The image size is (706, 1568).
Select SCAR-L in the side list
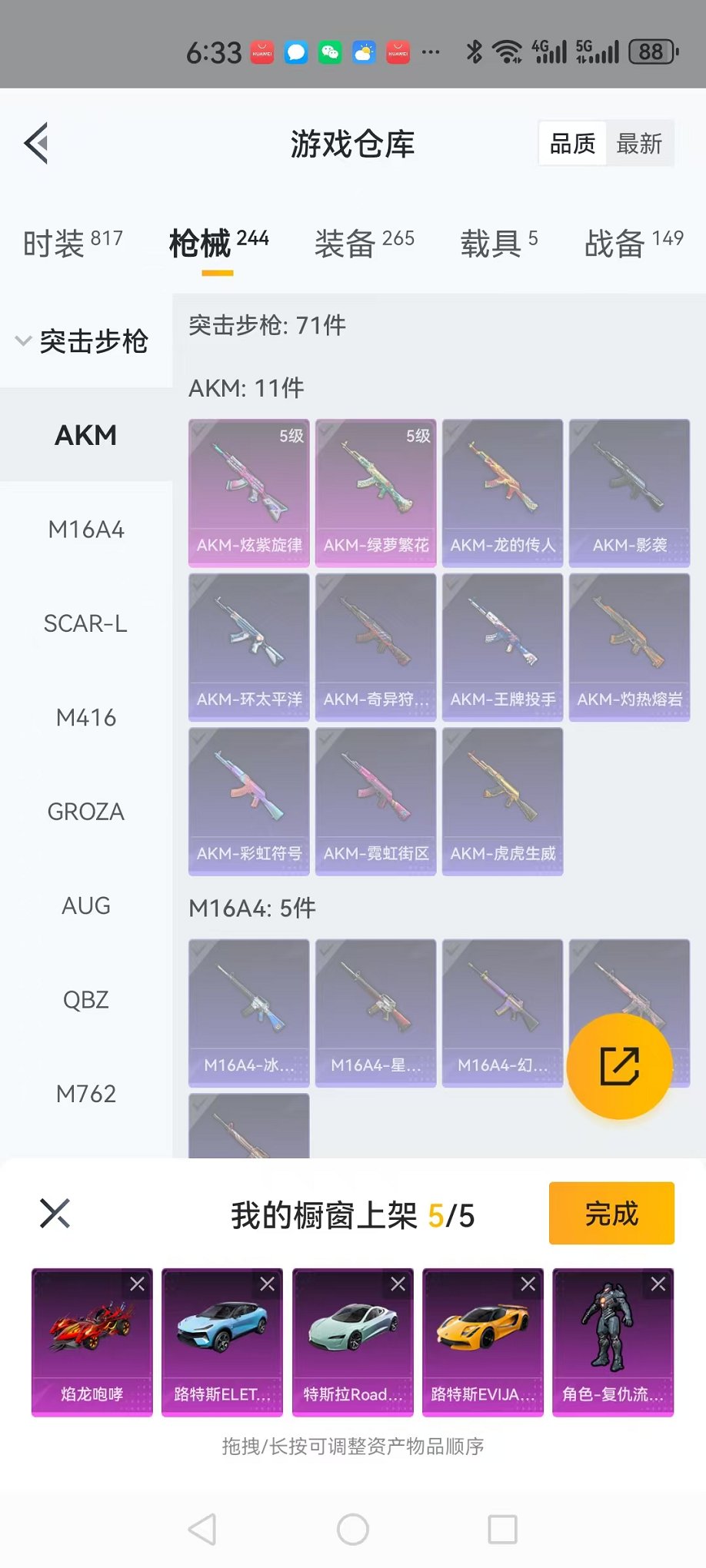click(x=86, y=623)
